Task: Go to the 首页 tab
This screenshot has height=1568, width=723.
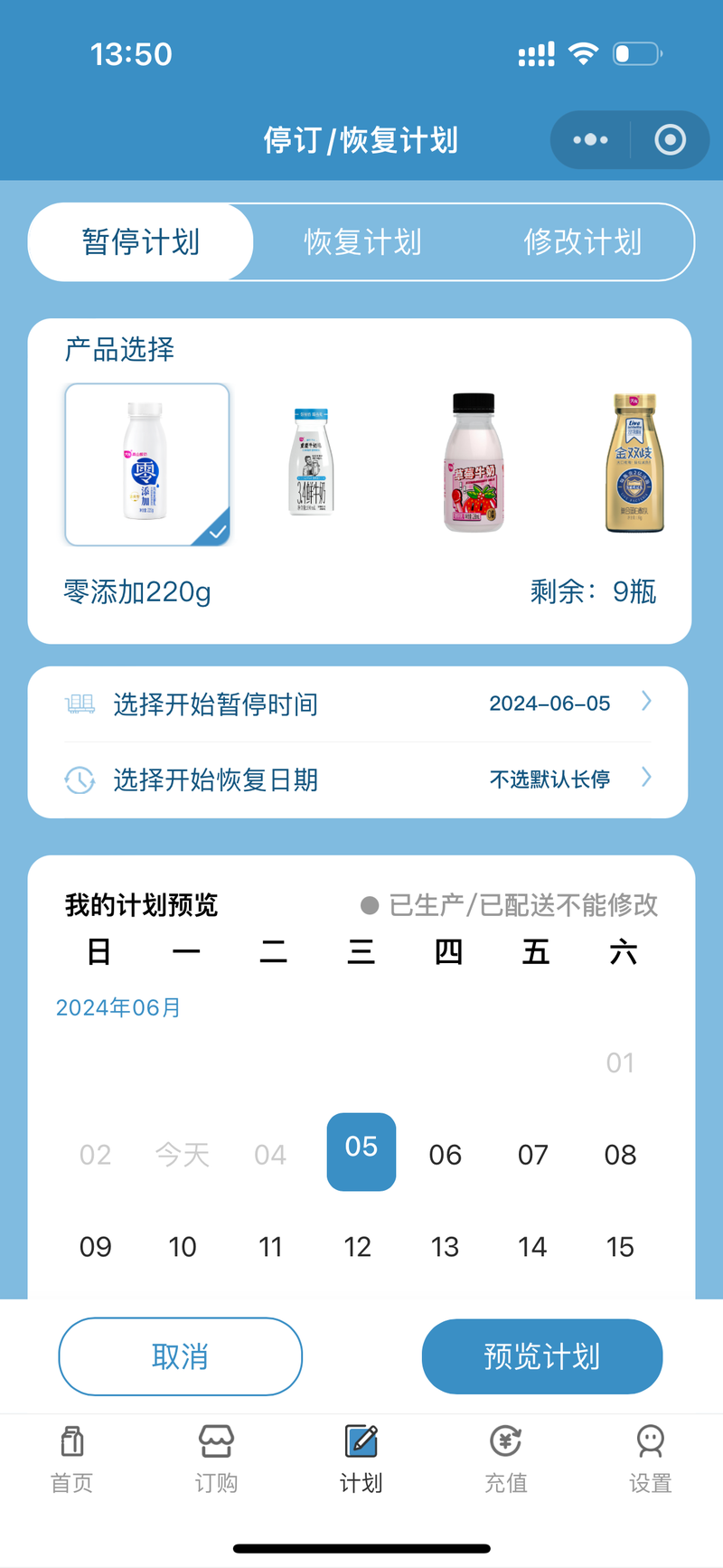Action: [71, 1459]
